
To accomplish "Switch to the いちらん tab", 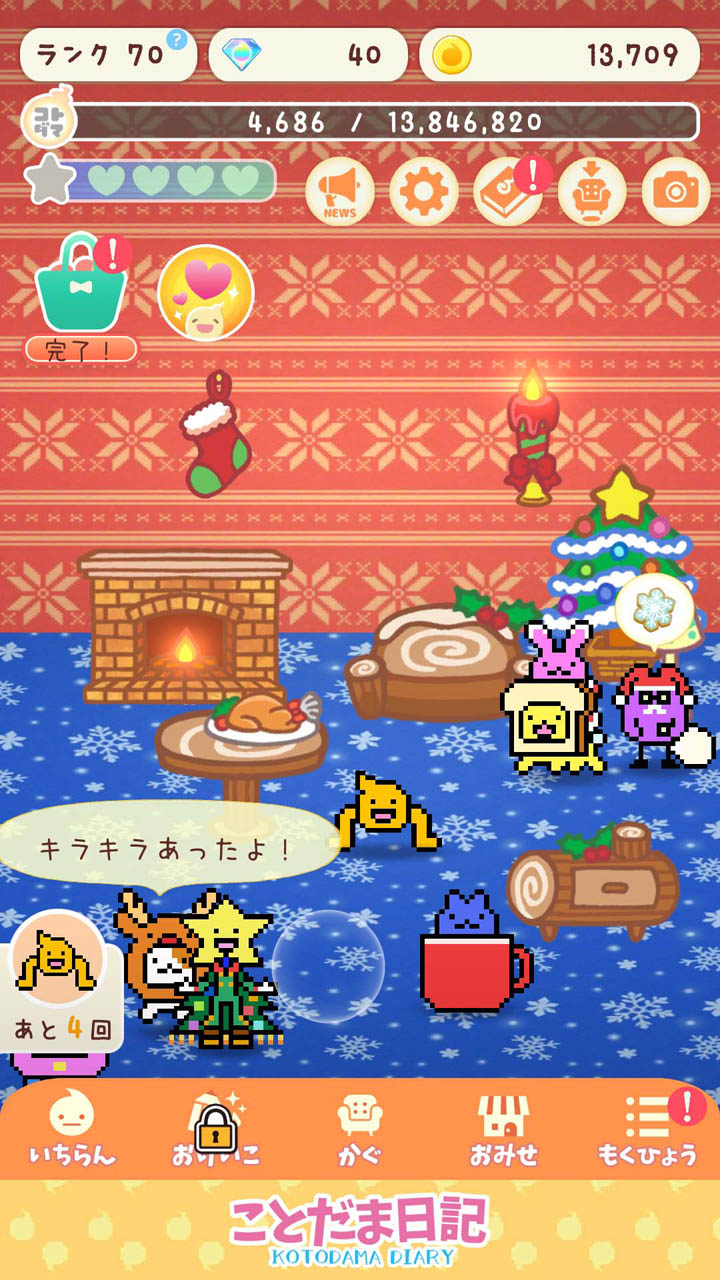I will click(x=72, y=1128).
